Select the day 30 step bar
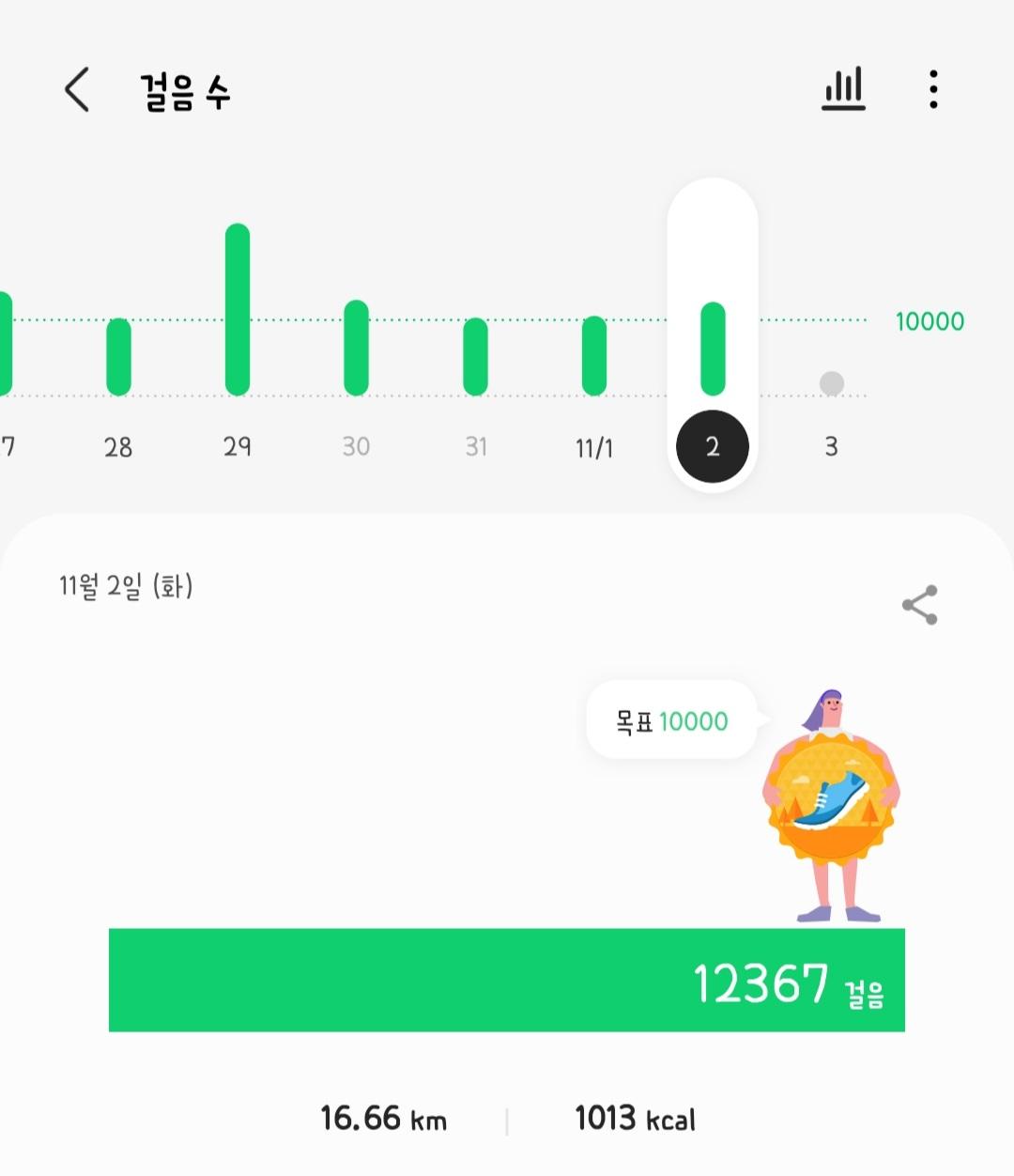Image resolution: width=1014 pixels, height=1176 pixels. point(356,348)
